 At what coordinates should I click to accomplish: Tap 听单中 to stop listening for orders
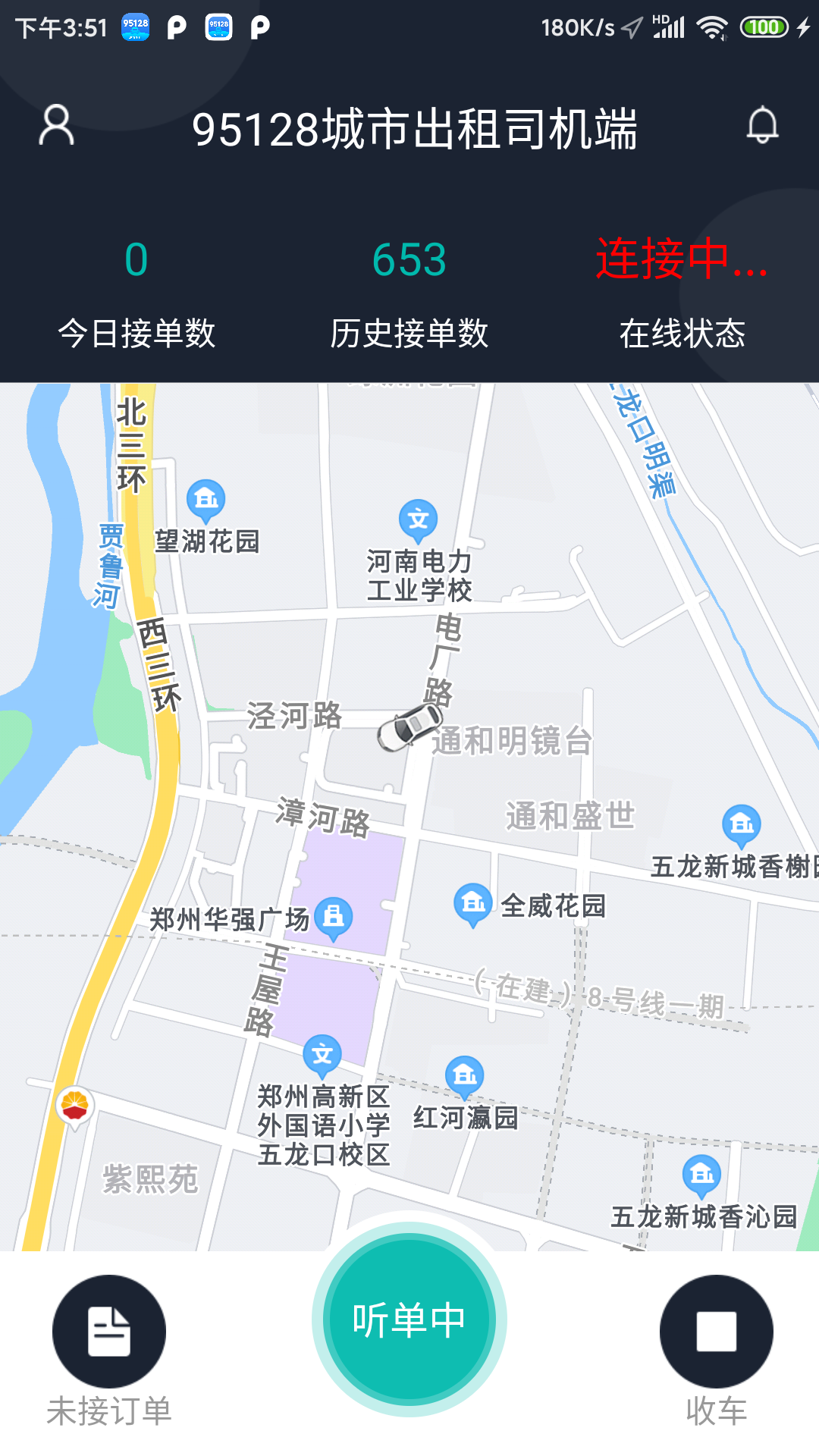click(x=409, y=1319)
